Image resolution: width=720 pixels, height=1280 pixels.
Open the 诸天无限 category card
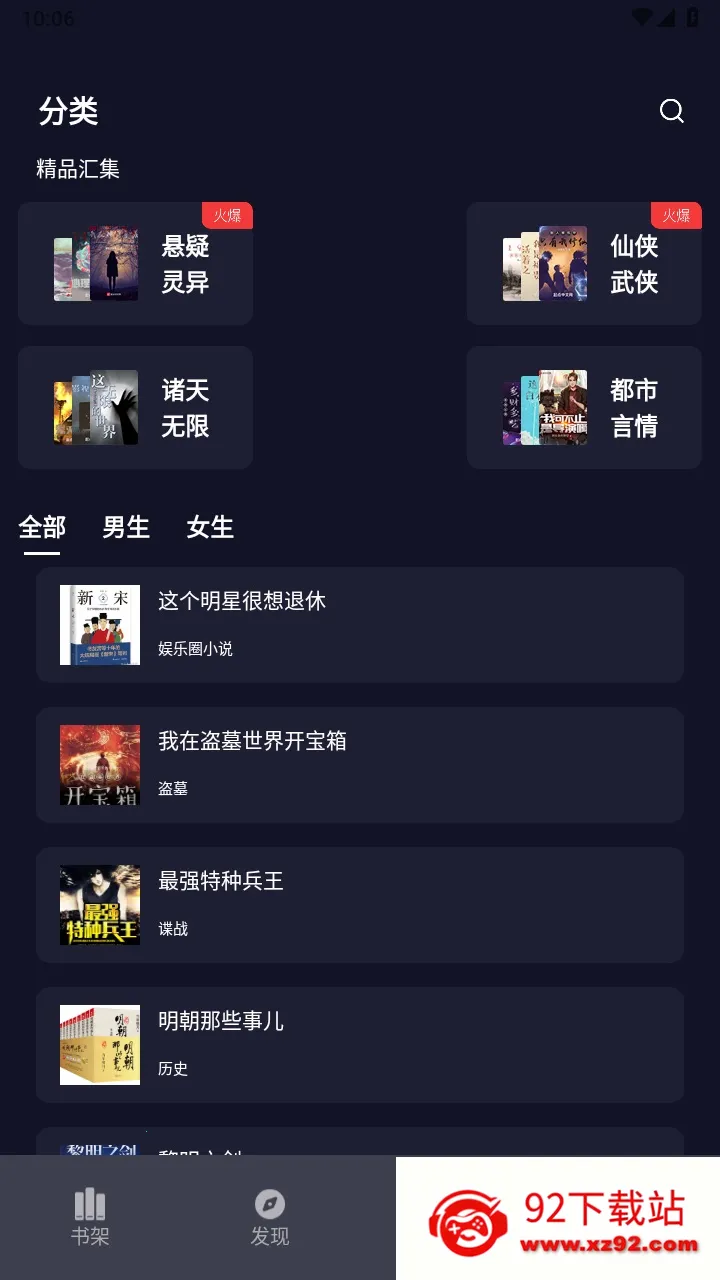pyautogui.click(x=135, y=408)
